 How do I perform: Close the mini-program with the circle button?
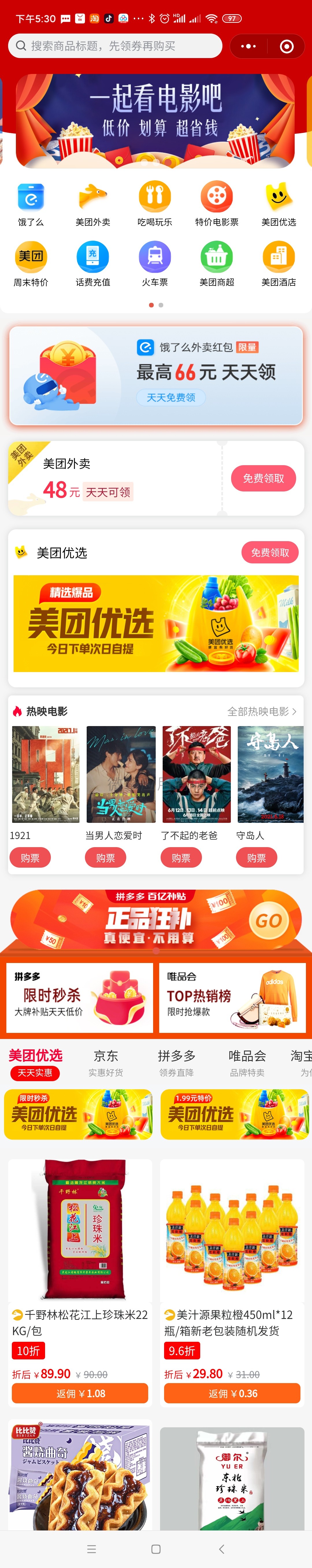(x=287, y=46)
